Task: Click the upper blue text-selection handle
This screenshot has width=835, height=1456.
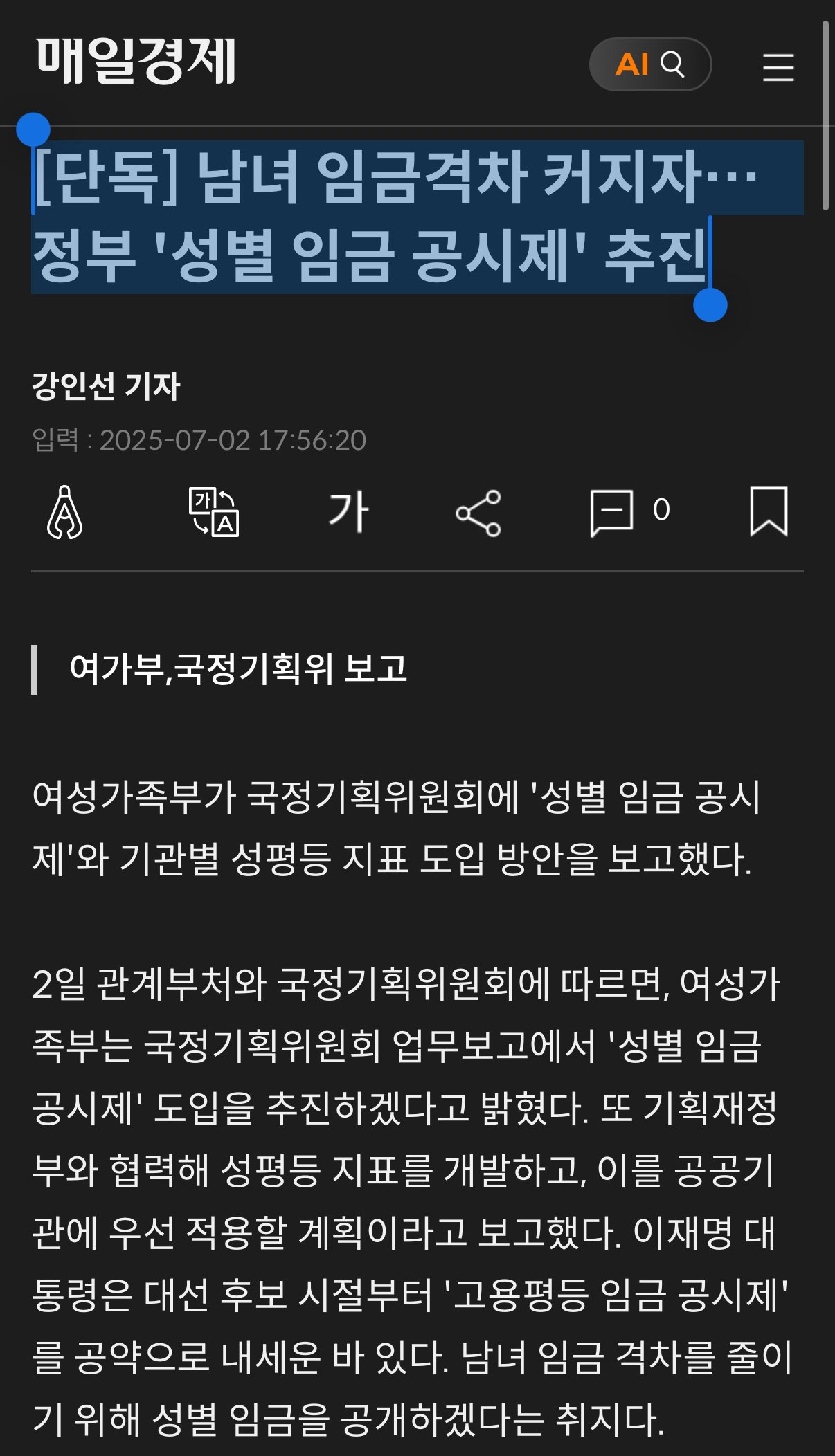Action: (33, 128)
